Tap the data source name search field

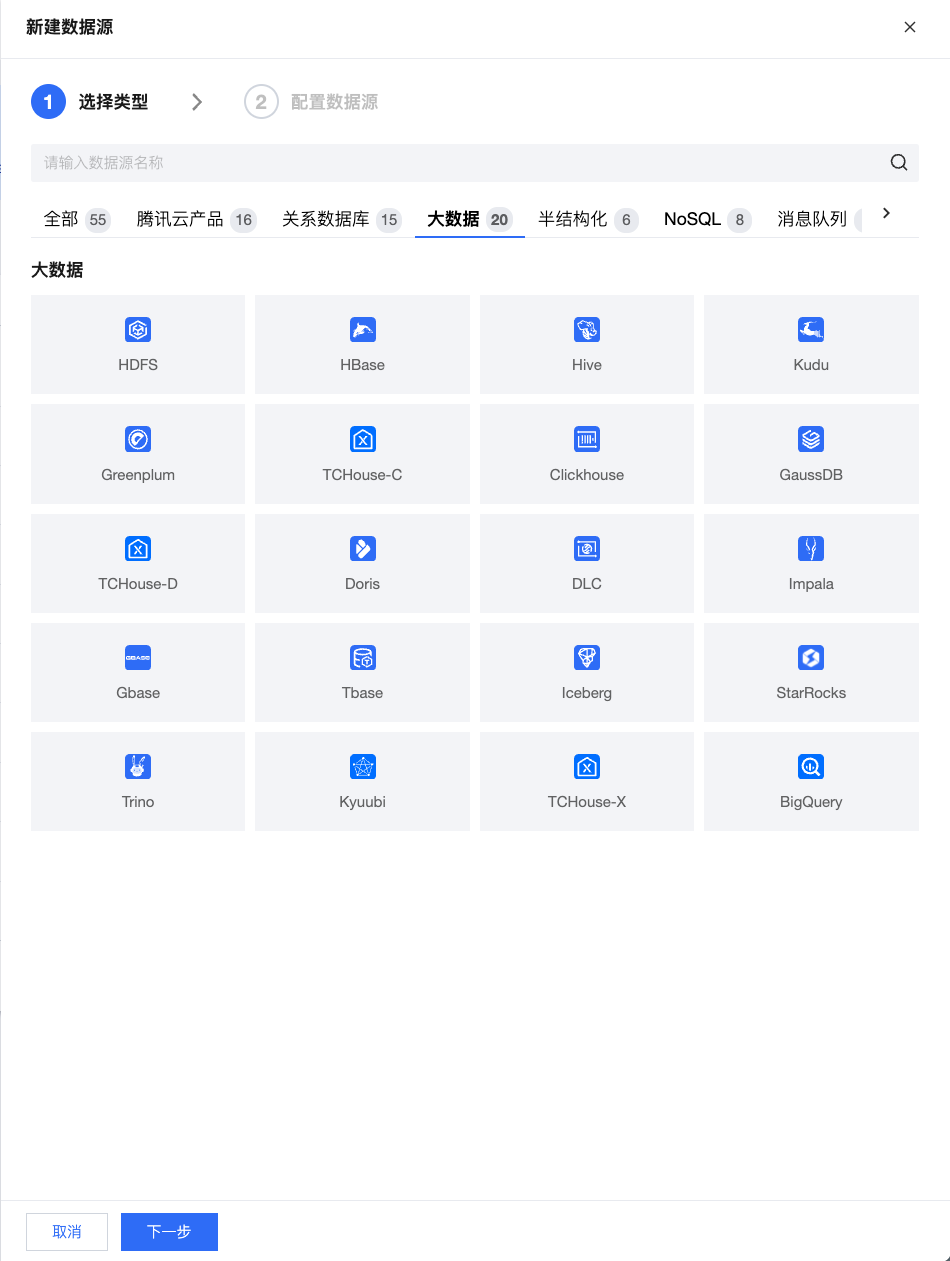point(460,162)
